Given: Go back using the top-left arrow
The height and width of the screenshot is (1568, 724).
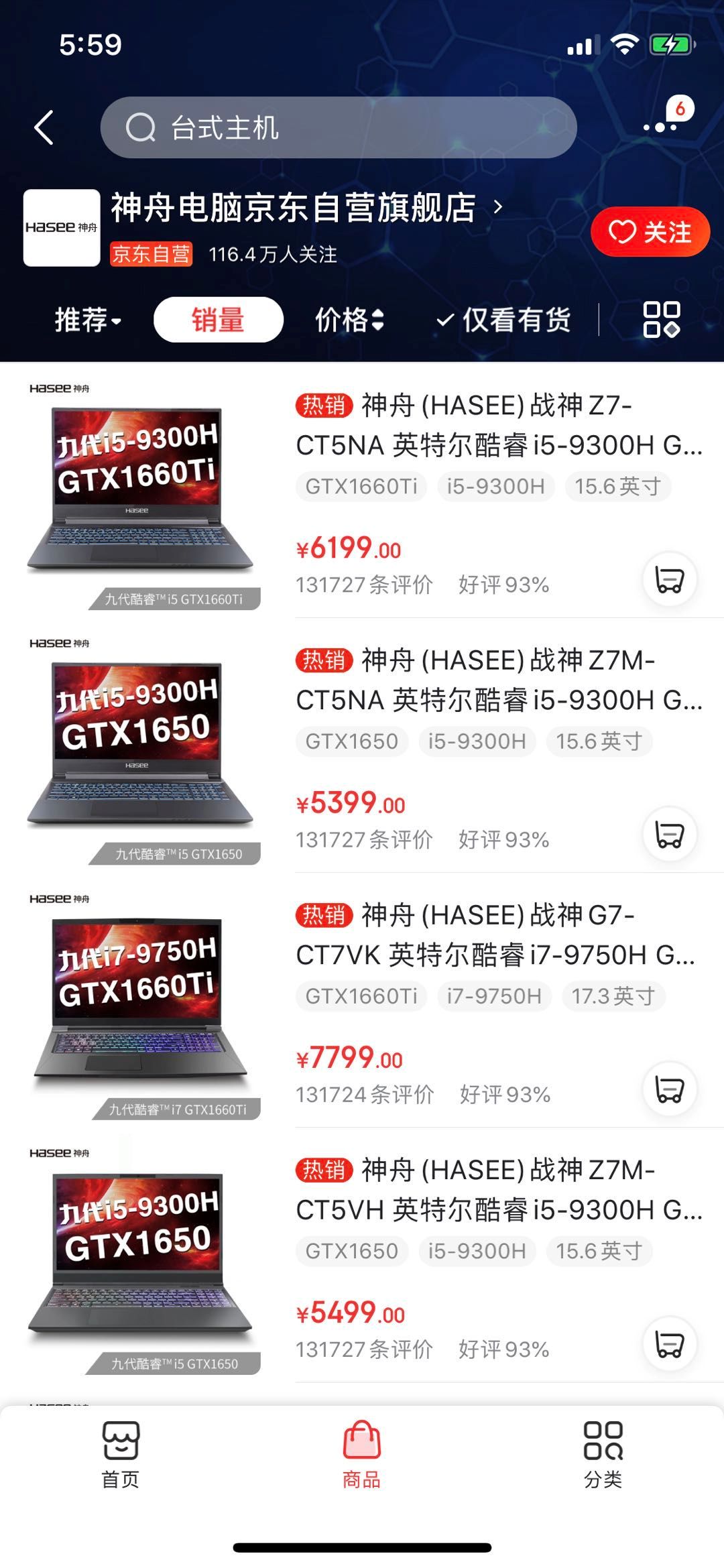Looking at the screenshot, I should [x=44, y=127].
